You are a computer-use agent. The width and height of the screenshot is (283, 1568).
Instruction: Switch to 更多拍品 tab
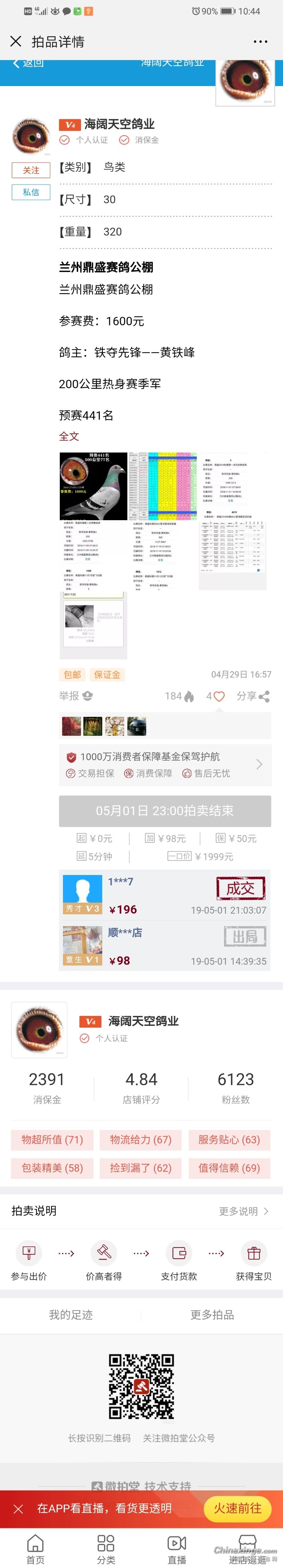coord(212,1314)
